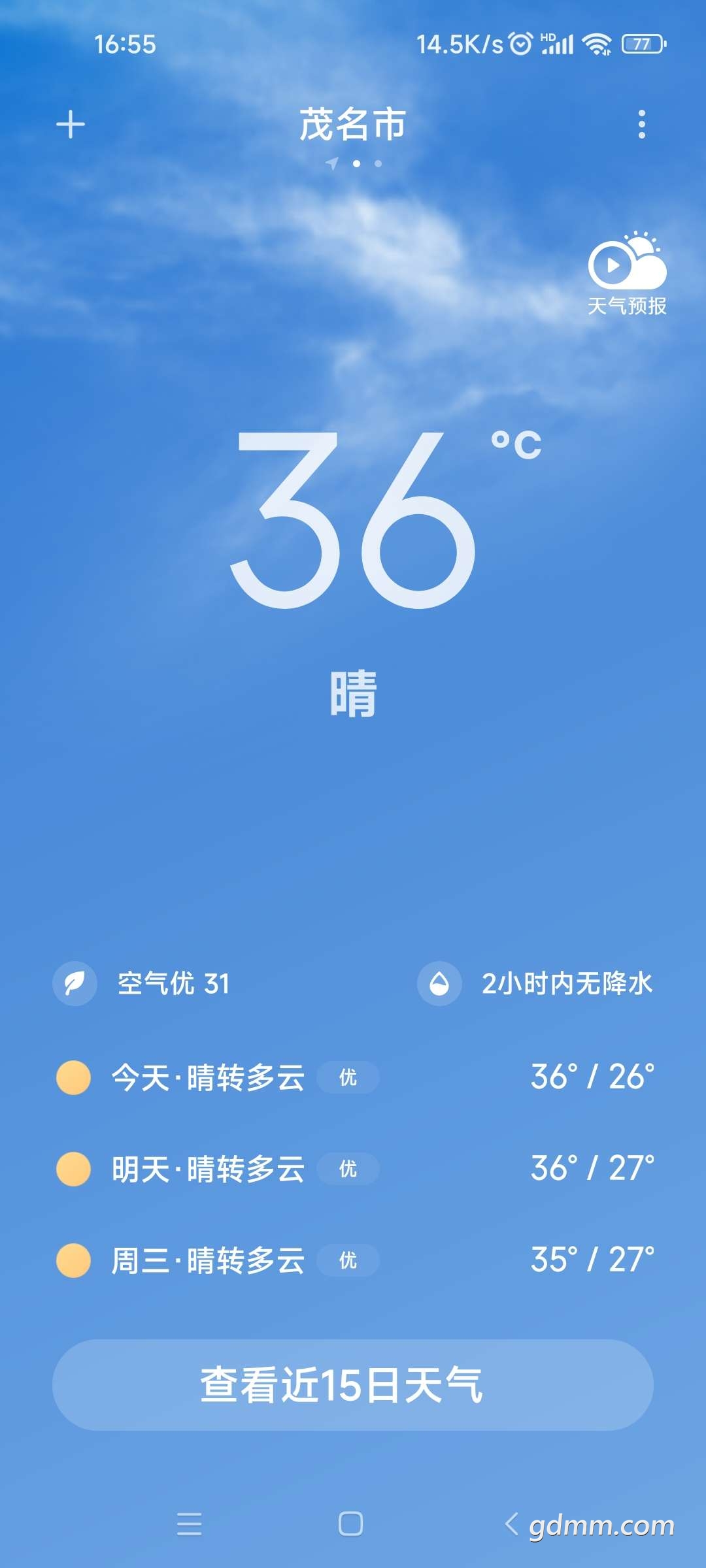Viewport: 706px width, 1568px height.
Task: View the 2小时内无降水 precipitation forecast
Action: [x=536, y=983]
